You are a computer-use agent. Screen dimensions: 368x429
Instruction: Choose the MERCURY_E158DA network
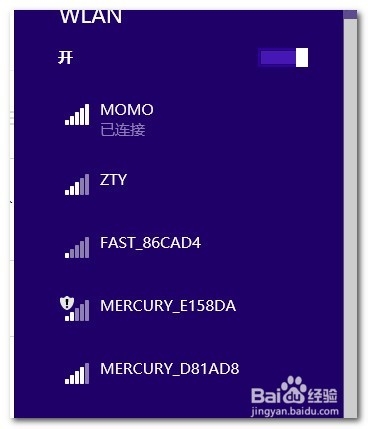[x=179, y=310]
